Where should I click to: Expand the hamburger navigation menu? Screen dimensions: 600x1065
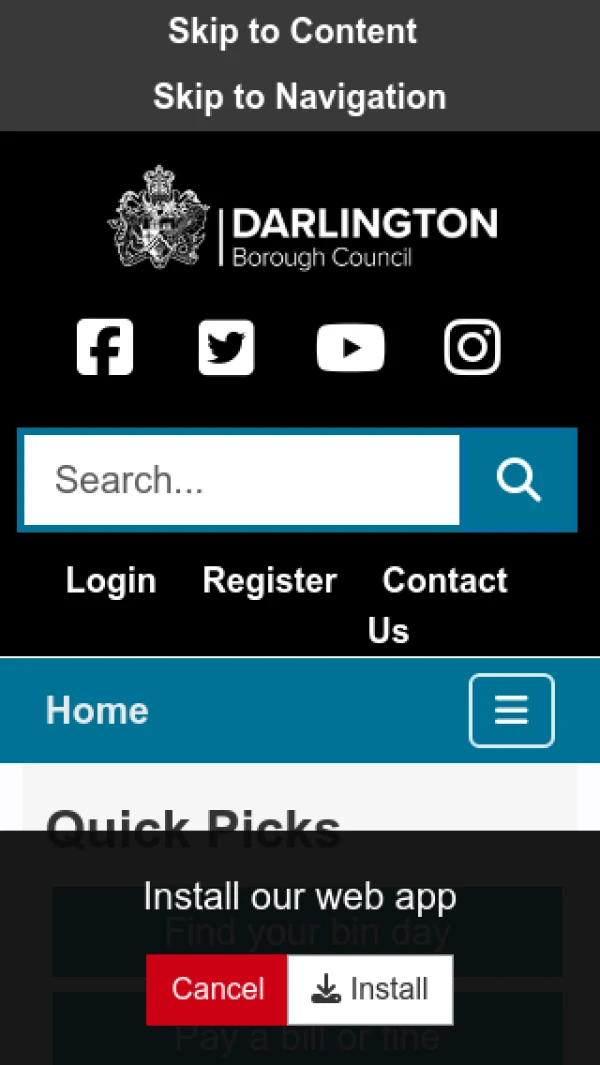pos(511,711)
